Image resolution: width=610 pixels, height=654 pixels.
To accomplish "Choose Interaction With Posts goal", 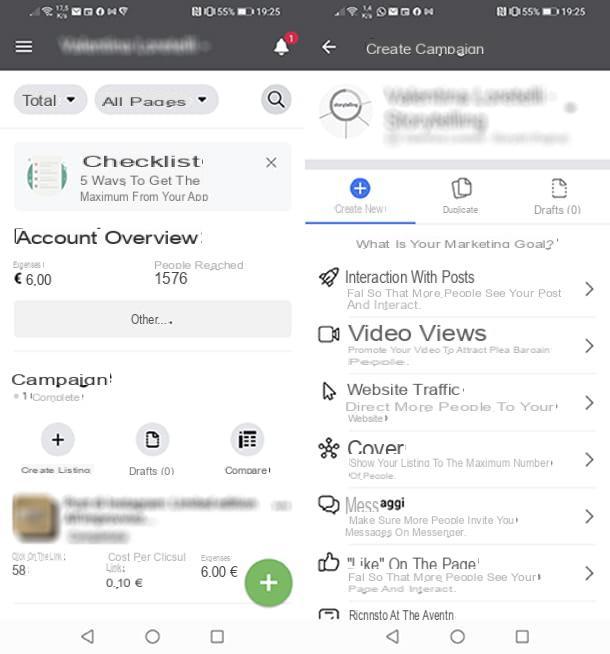I will click(x=455, y=289).
